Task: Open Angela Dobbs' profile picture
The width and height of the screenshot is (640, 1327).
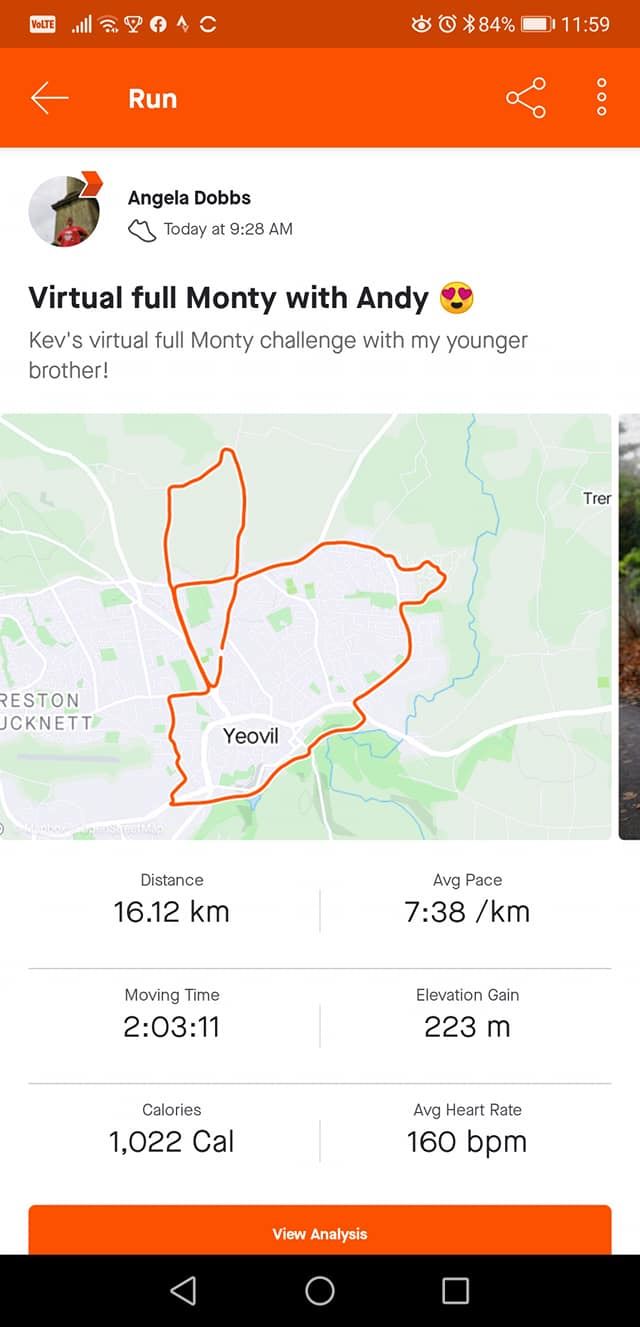Action: pos(65,211)
